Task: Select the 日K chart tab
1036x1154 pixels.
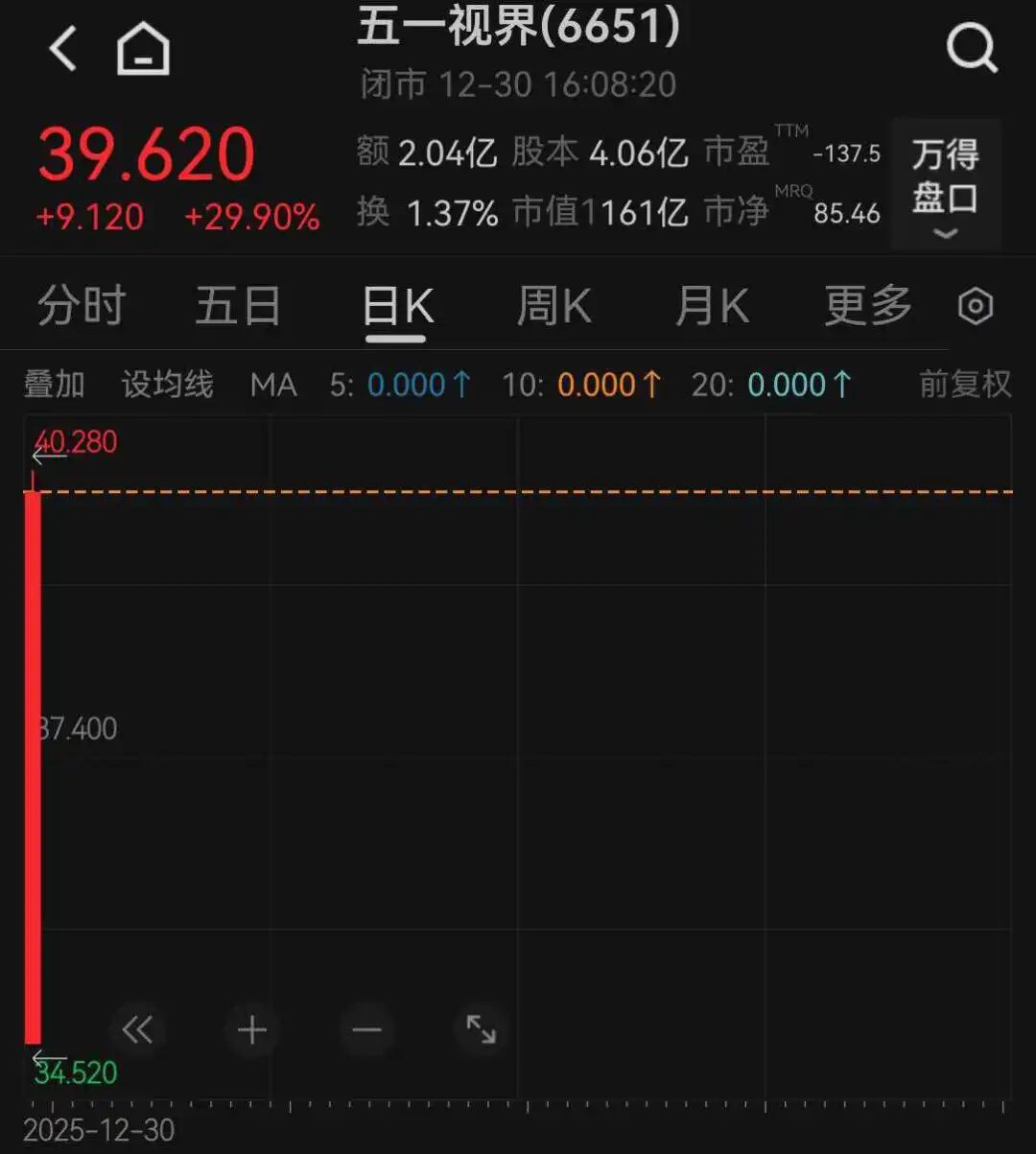Action: 397,308
